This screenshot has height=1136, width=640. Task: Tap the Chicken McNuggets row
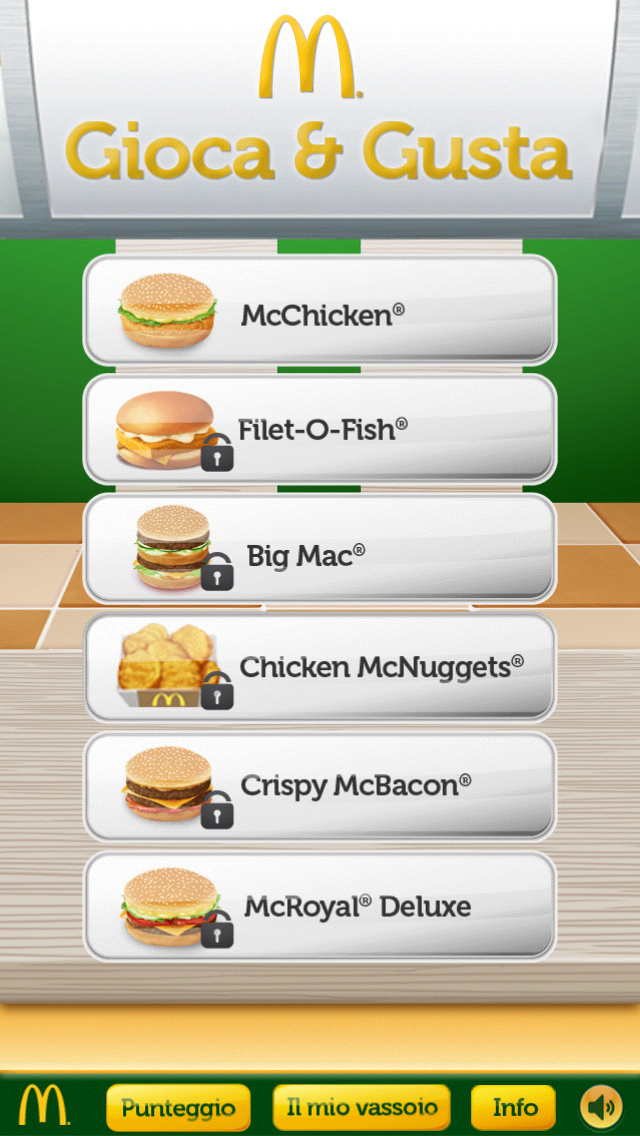pos(319,667)
